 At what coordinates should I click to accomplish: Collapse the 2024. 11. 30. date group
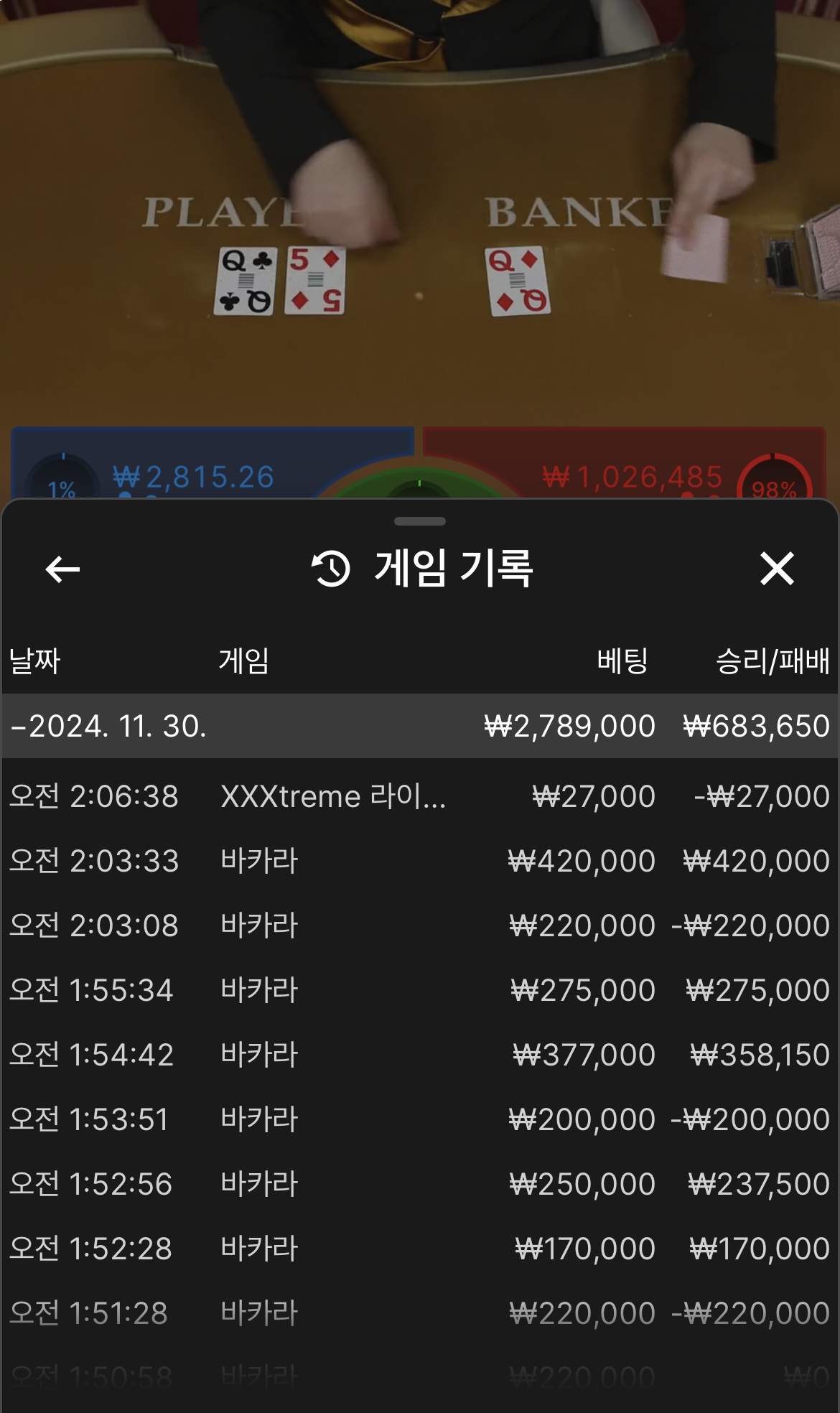click(420, 726)
